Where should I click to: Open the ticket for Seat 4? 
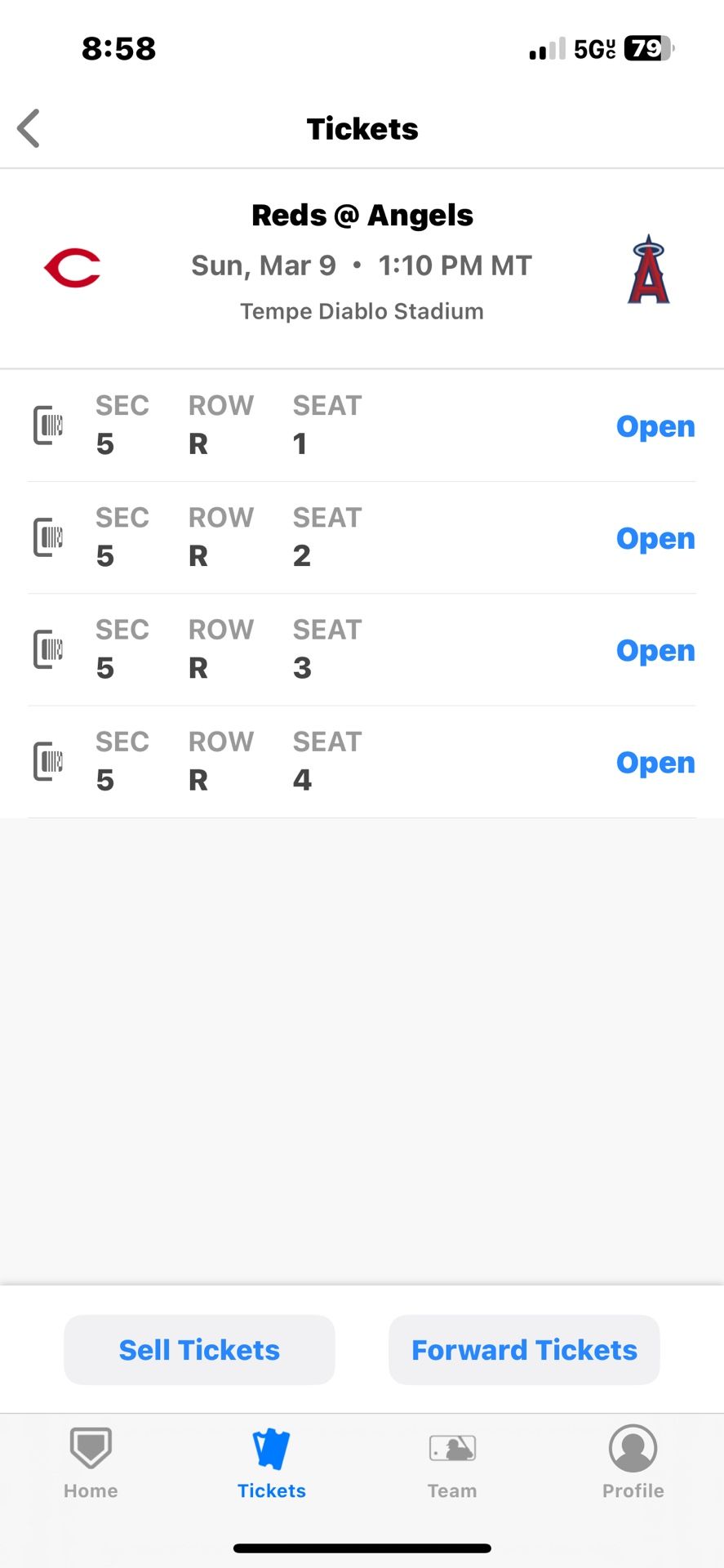pos(655,762)
